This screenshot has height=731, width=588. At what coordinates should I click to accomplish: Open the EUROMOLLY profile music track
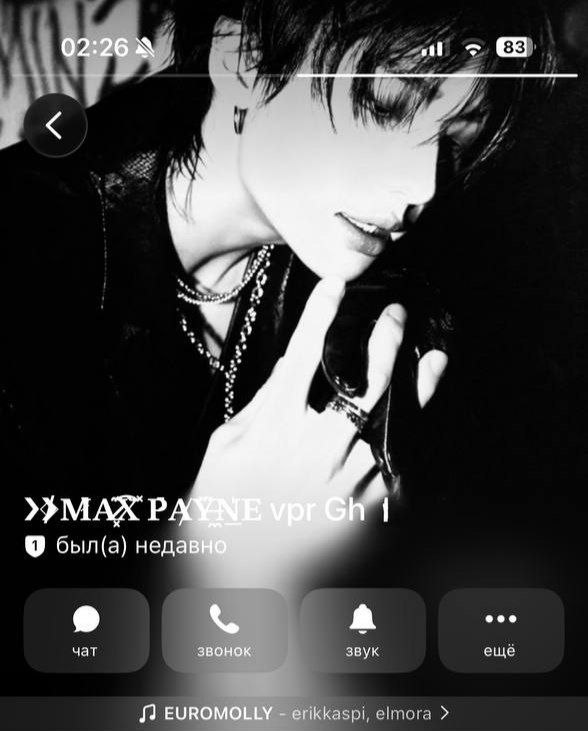[294, 713]
